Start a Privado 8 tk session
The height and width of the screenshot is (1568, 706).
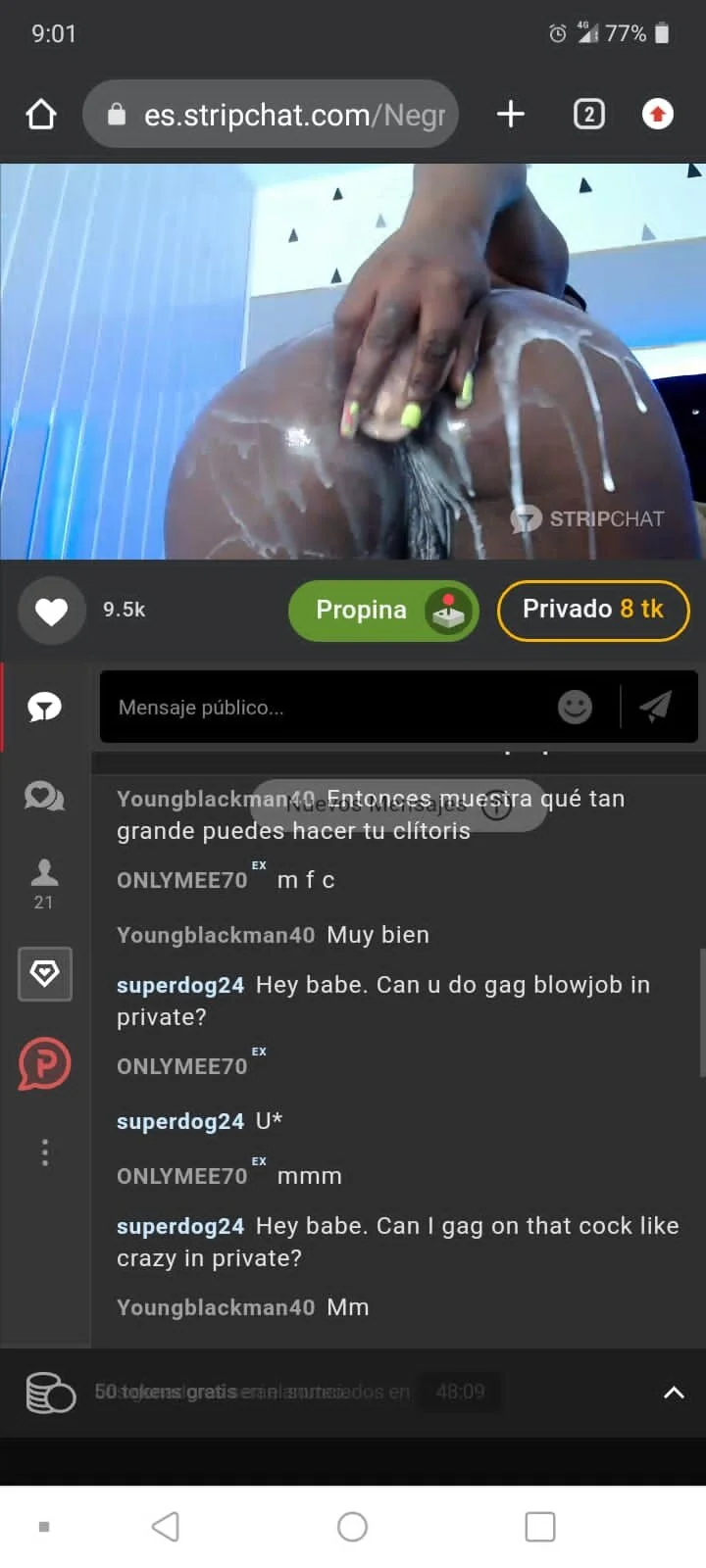(592, 610)
